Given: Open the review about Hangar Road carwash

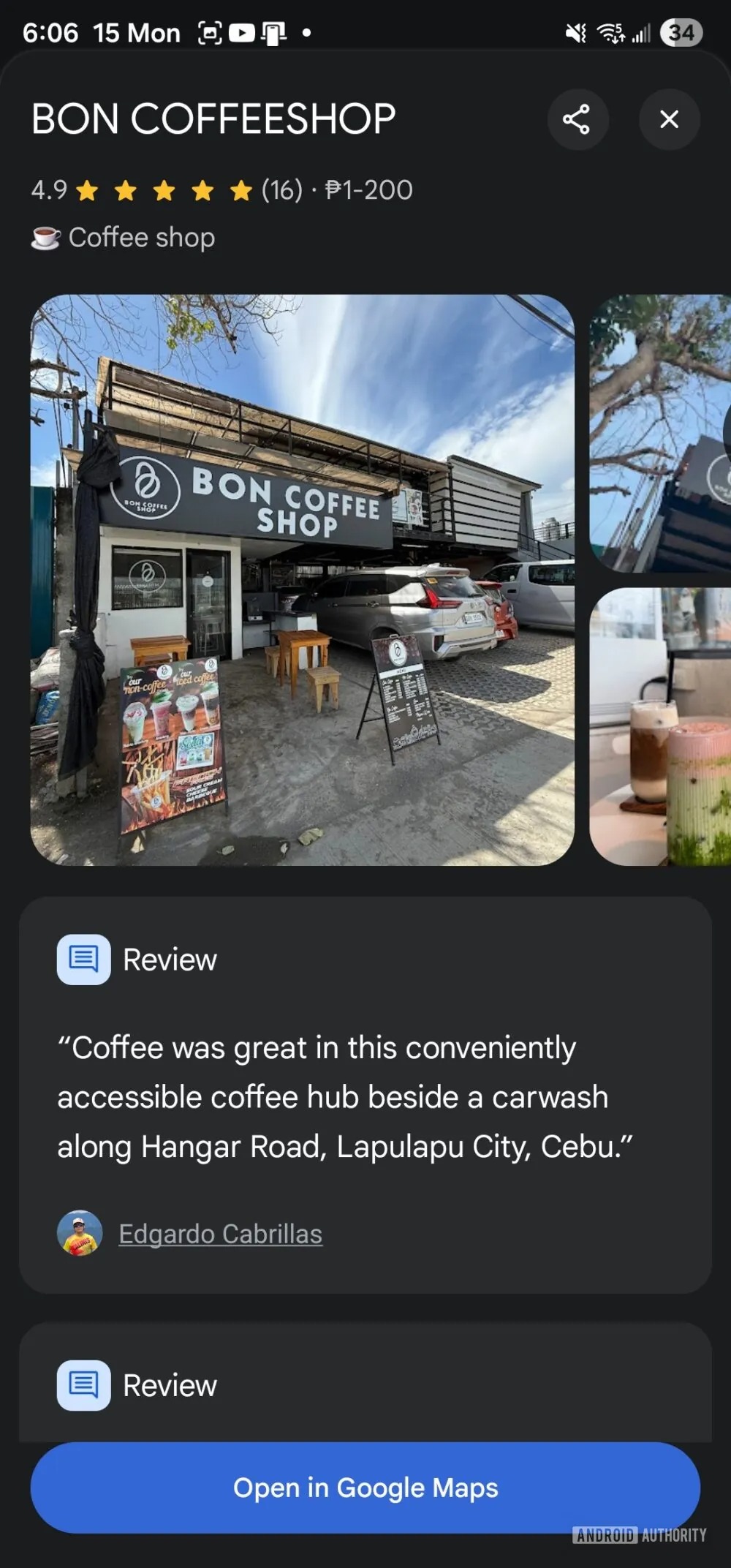Looking at the screenshot, I should 344,1097.
